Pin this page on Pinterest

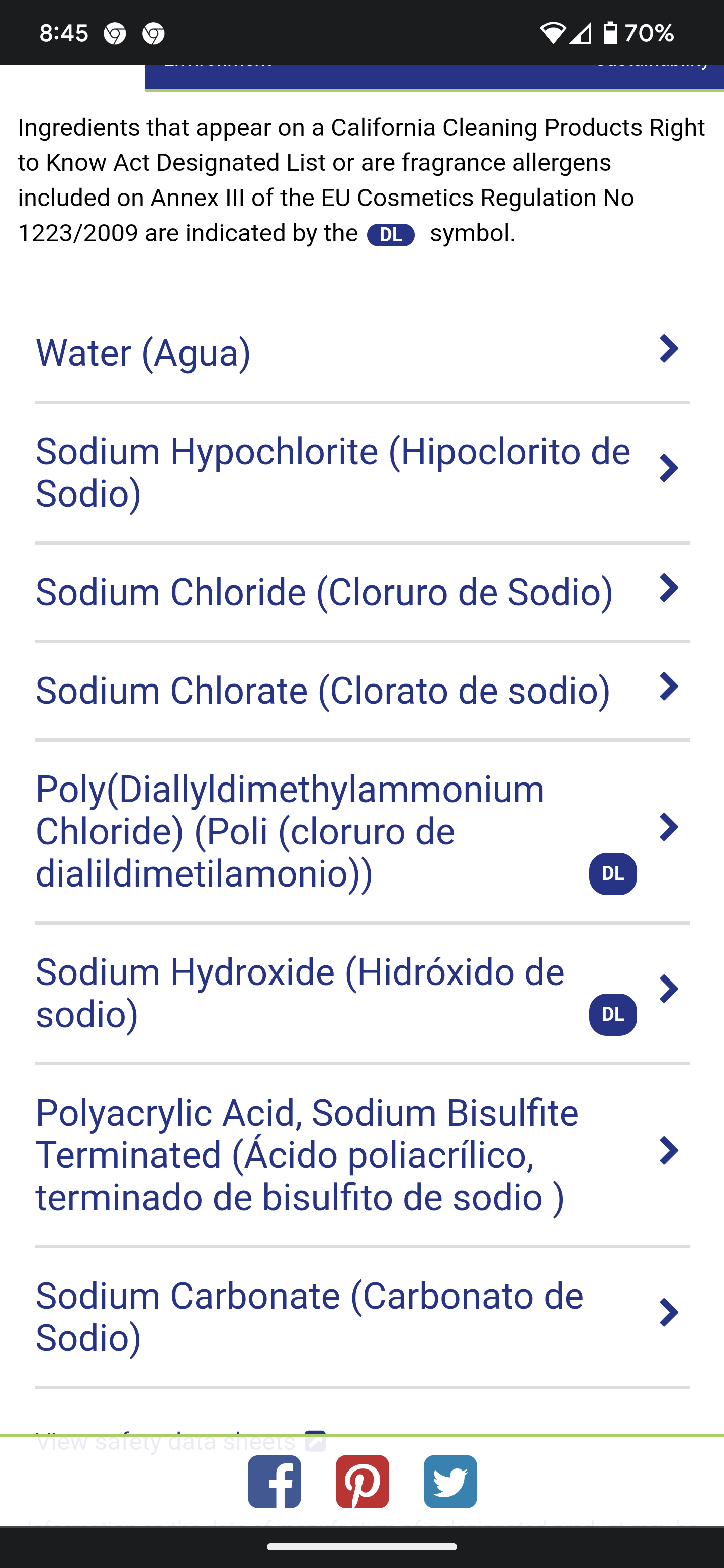click(363, 1482)
